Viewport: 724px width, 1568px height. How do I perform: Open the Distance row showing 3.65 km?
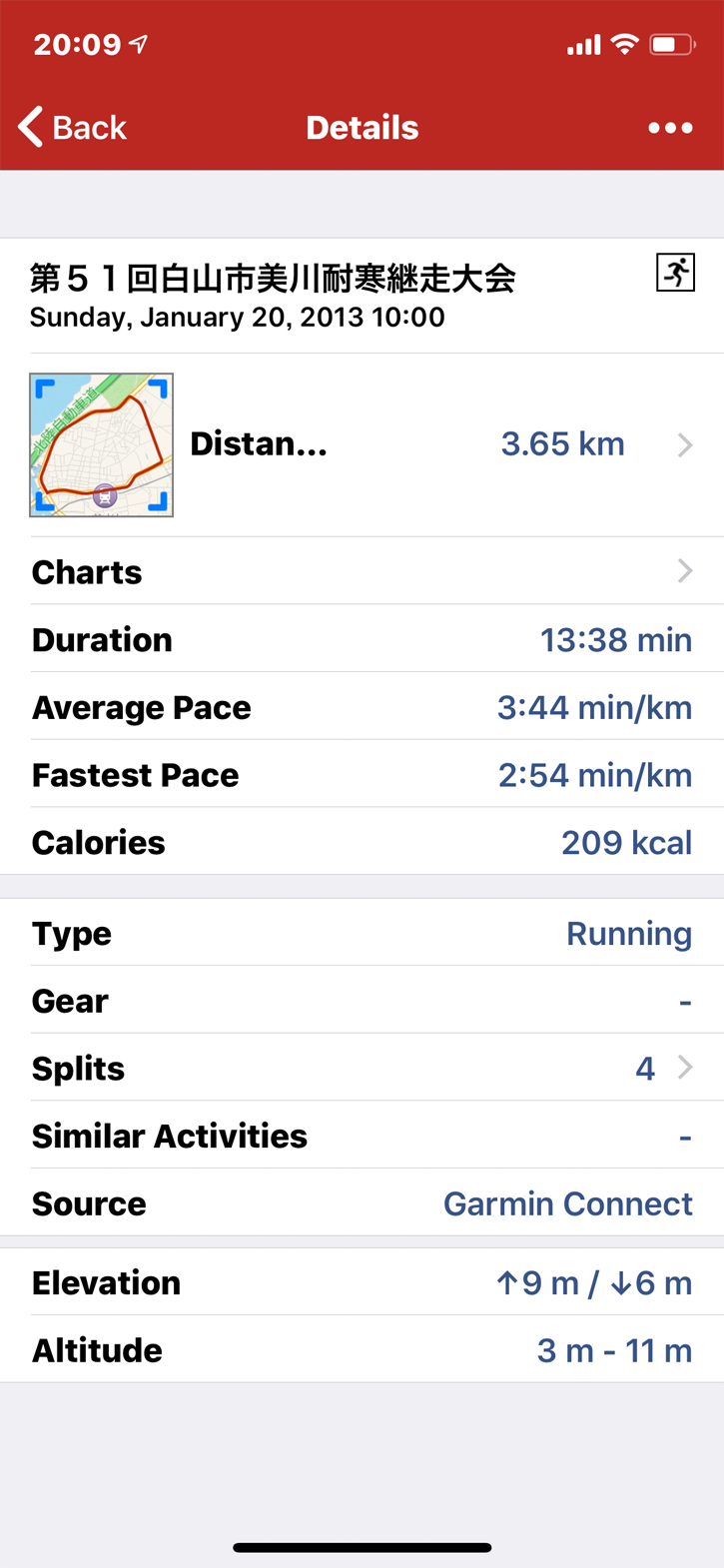point(439,444)
